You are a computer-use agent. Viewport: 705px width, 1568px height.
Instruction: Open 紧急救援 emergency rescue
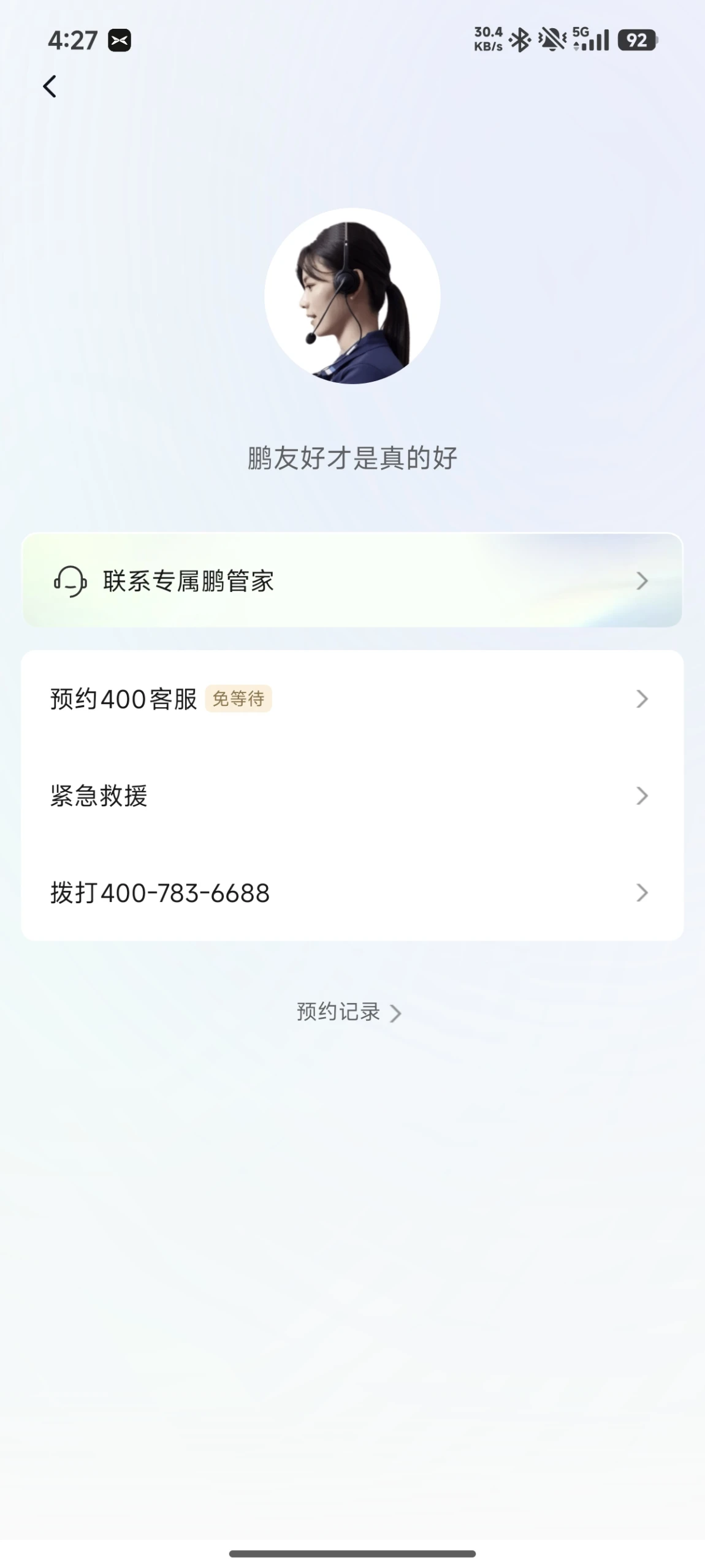352,795
